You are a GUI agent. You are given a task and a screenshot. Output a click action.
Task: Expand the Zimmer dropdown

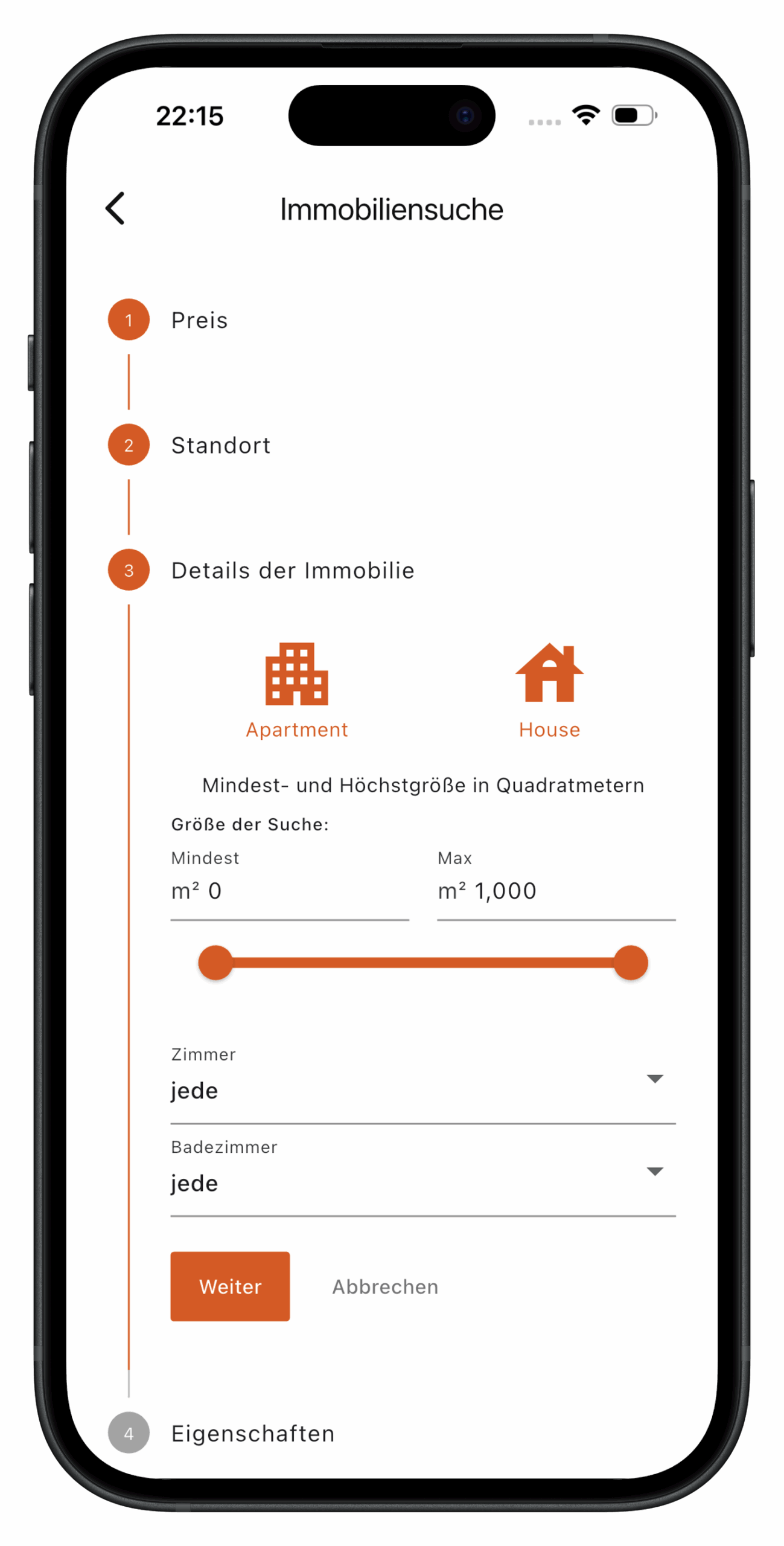422,1089
